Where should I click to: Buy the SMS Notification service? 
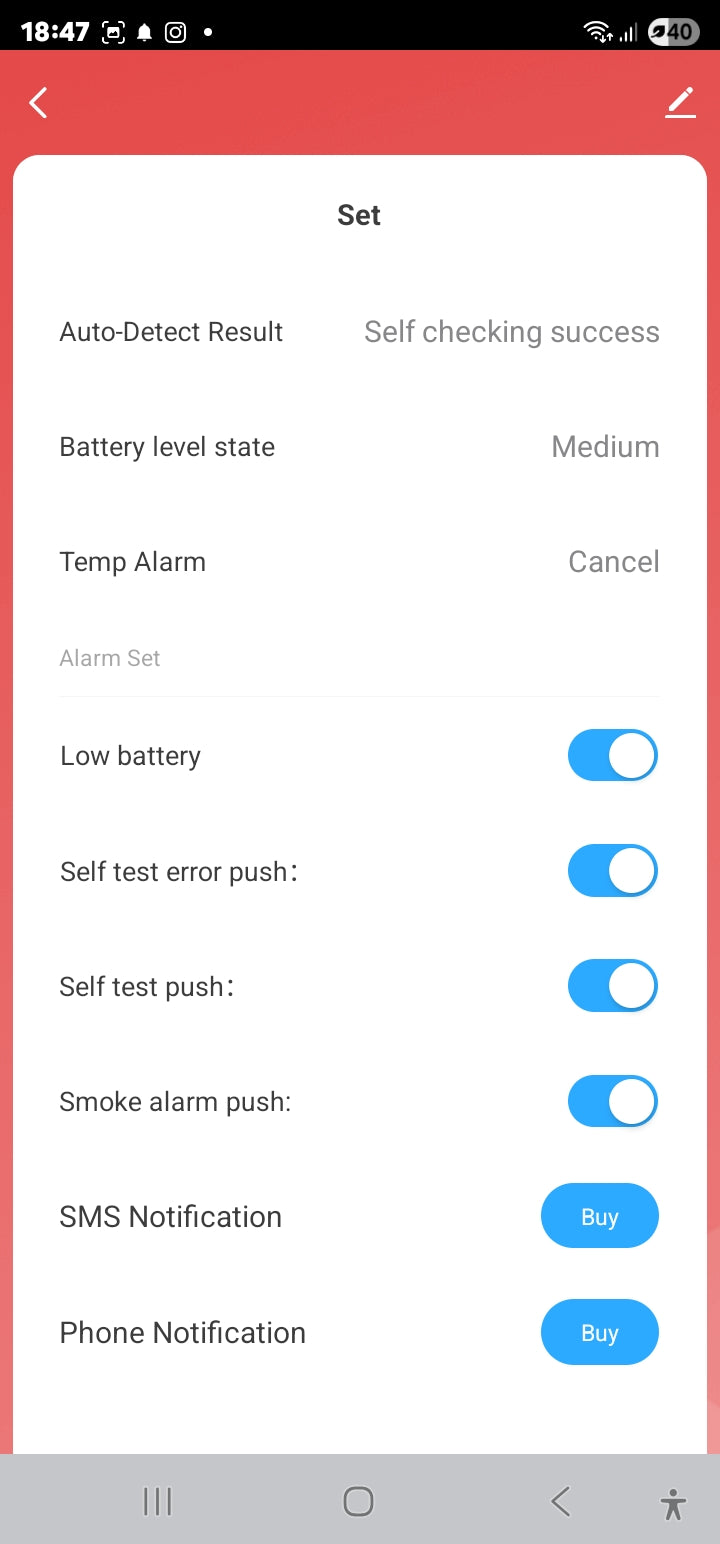[x=599, y=1217]
